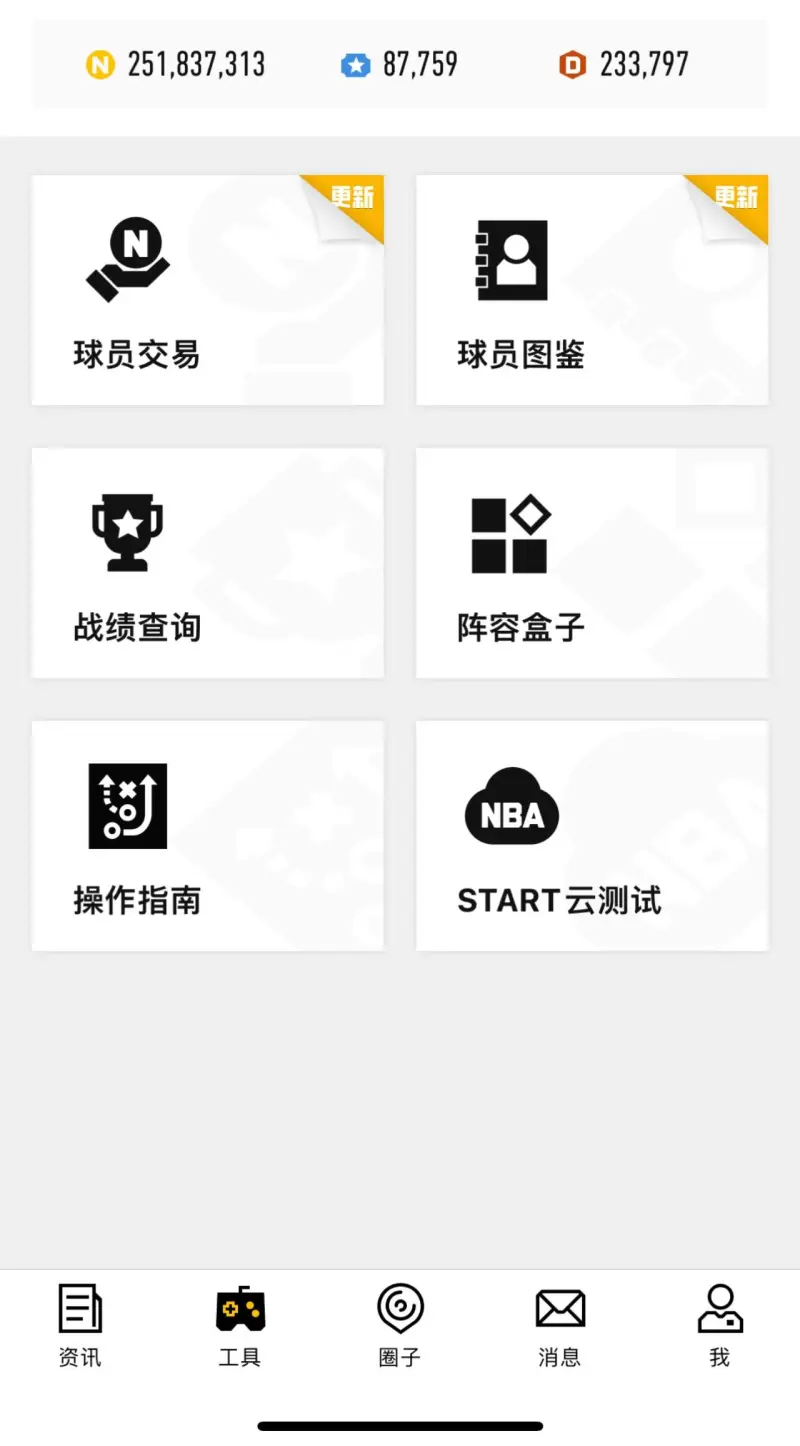Open the 球员交易 card
This screenshot has height=1446, width=800.
point(208,290)
